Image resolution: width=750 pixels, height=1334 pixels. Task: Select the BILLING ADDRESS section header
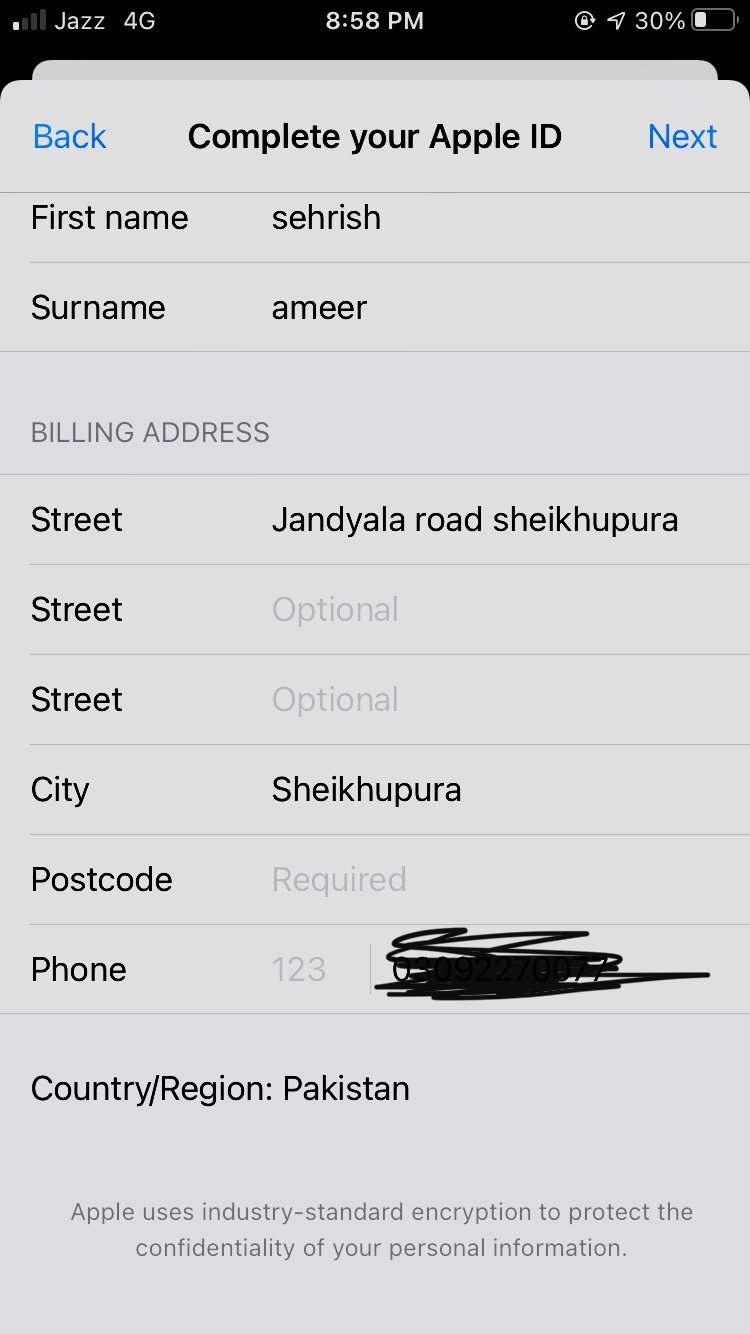pyautogui.click(x=150, y=432)
